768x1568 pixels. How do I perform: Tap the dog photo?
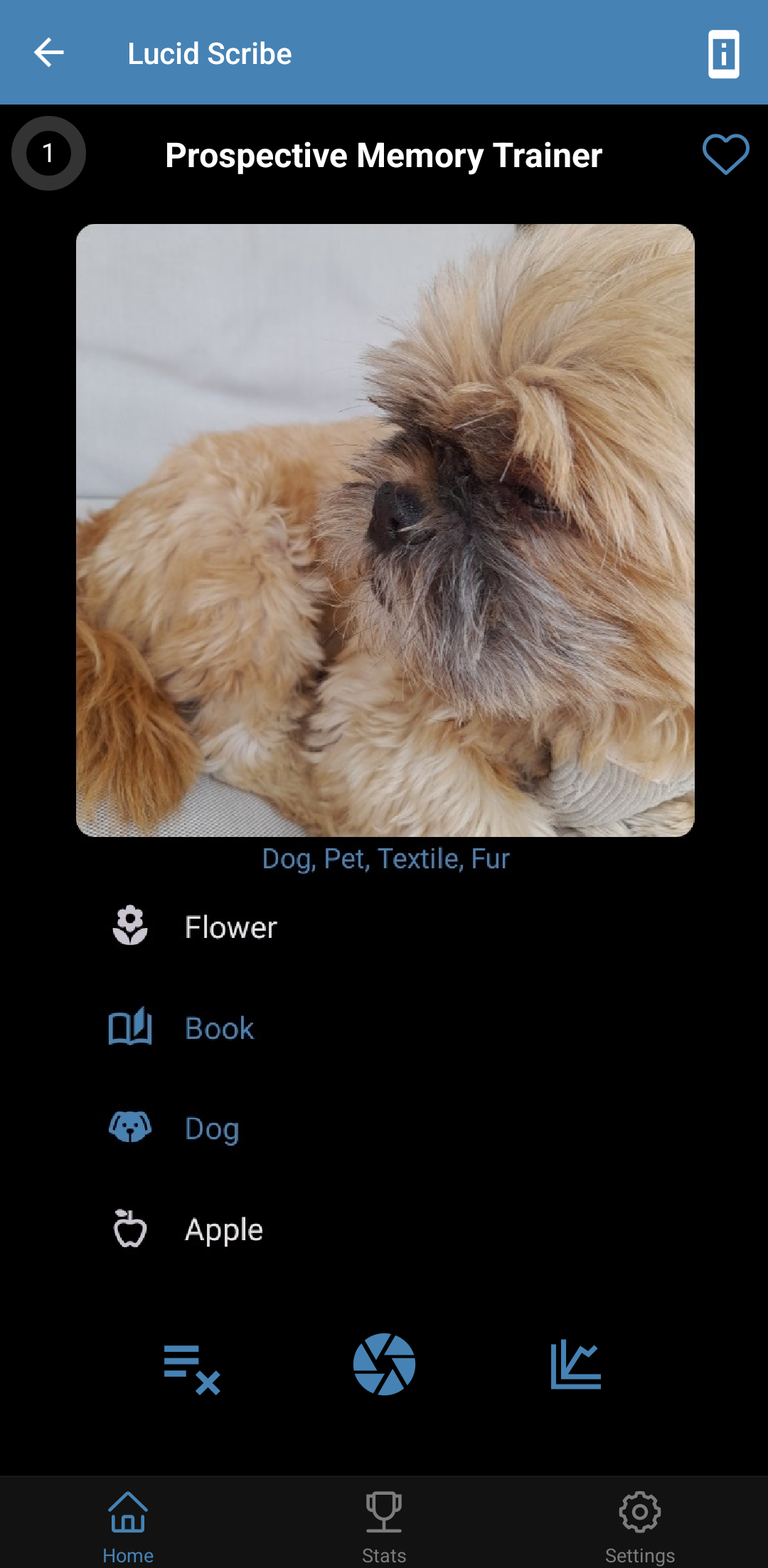point(385,530)
